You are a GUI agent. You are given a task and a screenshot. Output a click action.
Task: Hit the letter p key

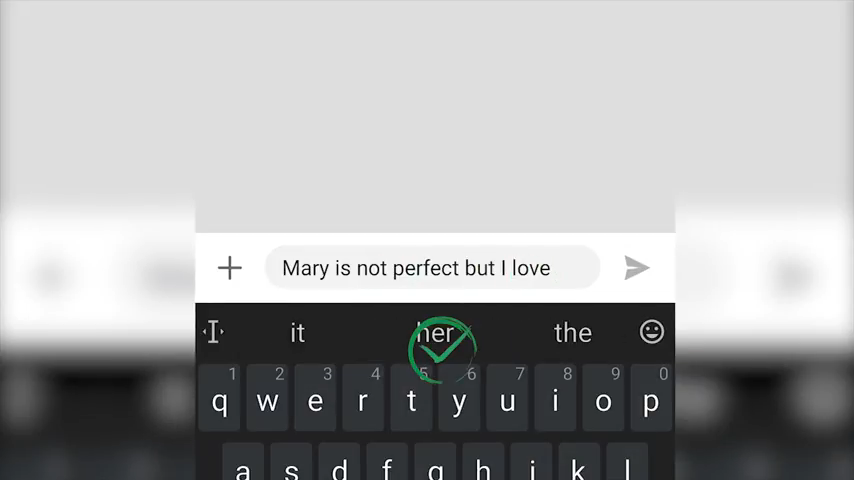[x=651, y=400]
